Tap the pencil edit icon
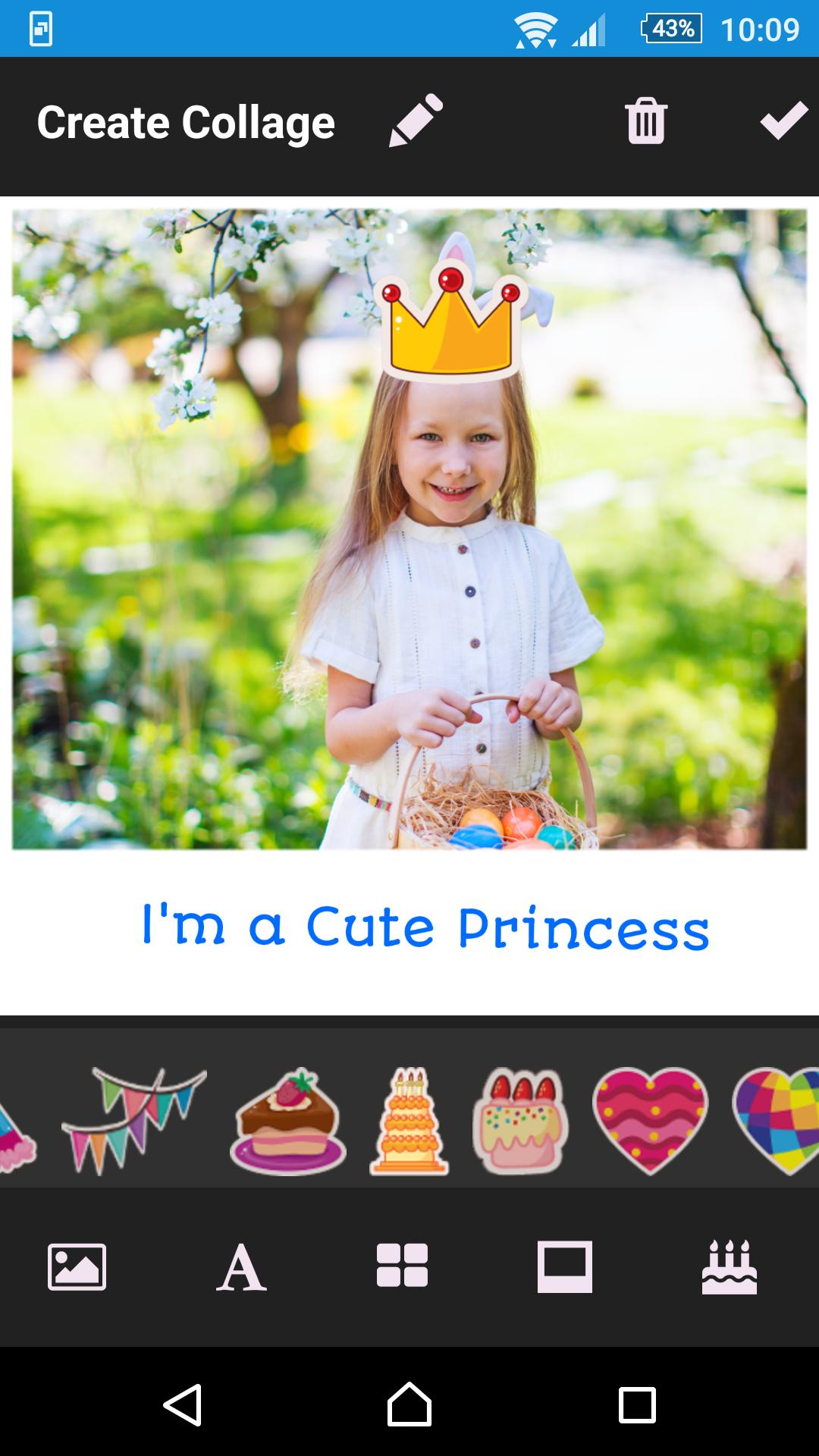The width and height of the screenshot is (819, 1456). pos(416,121)
